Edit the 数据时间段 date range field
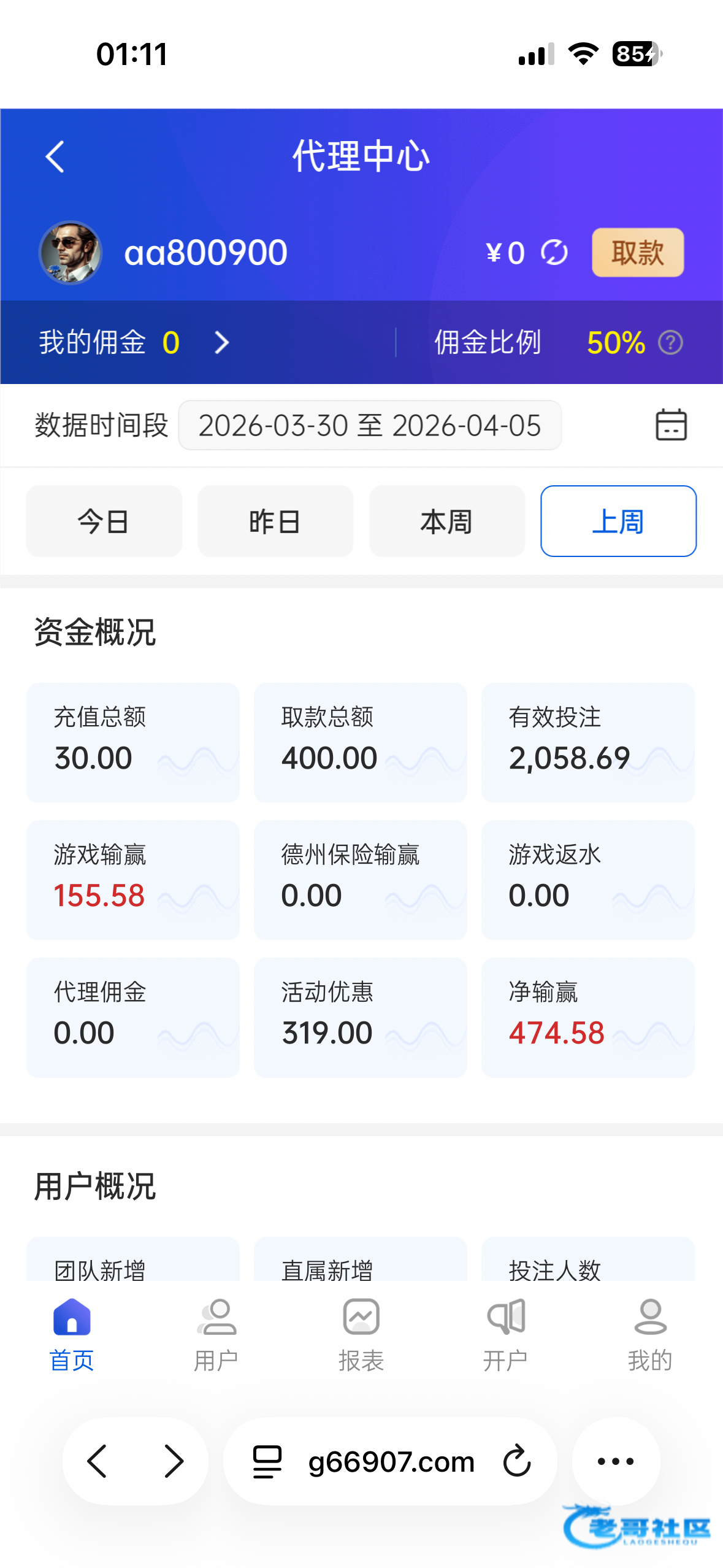Image resolution: width=723 pixels, height=1568 pixels. pos(369,425)
